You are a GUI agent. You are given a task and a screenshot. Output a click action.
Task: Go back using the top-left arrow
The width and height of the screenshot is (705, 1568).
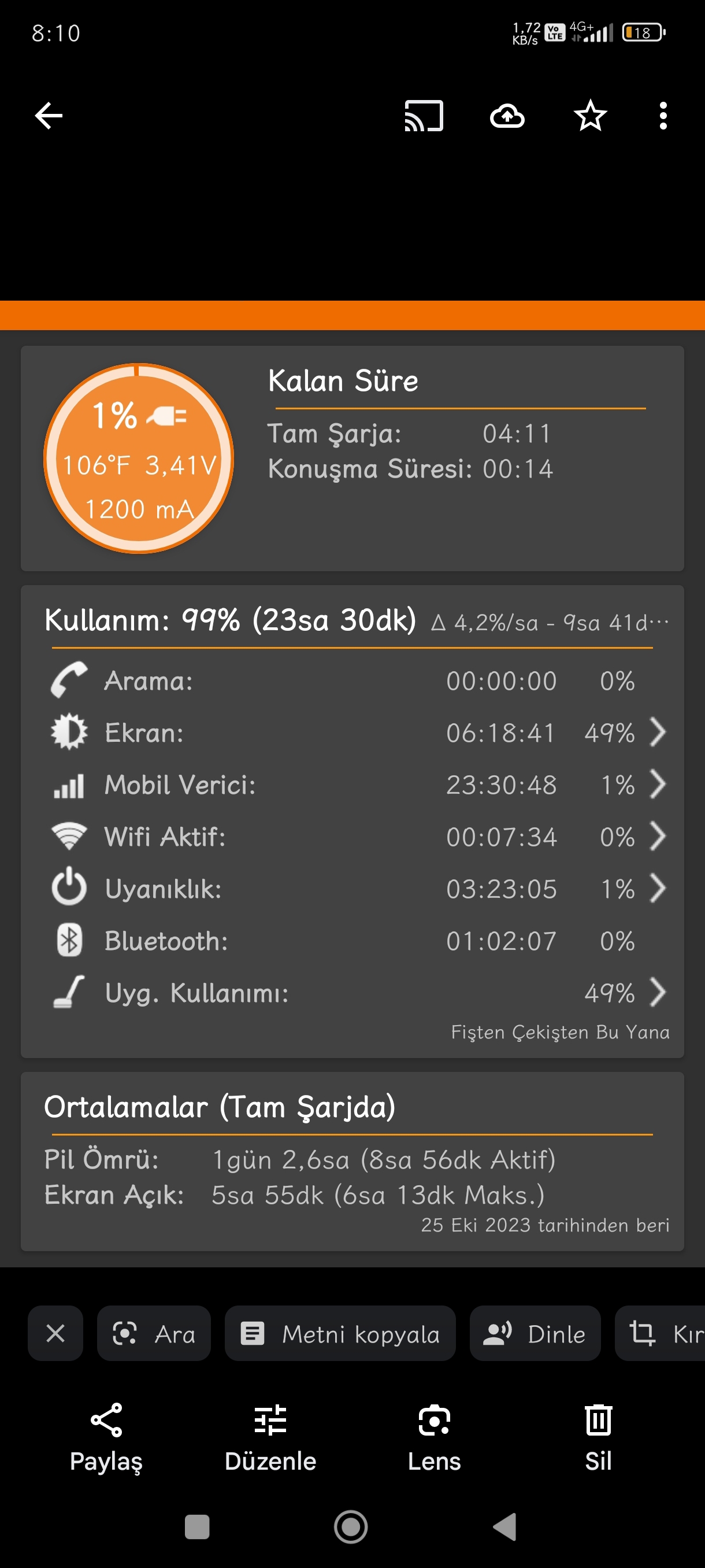pos(49,116)
